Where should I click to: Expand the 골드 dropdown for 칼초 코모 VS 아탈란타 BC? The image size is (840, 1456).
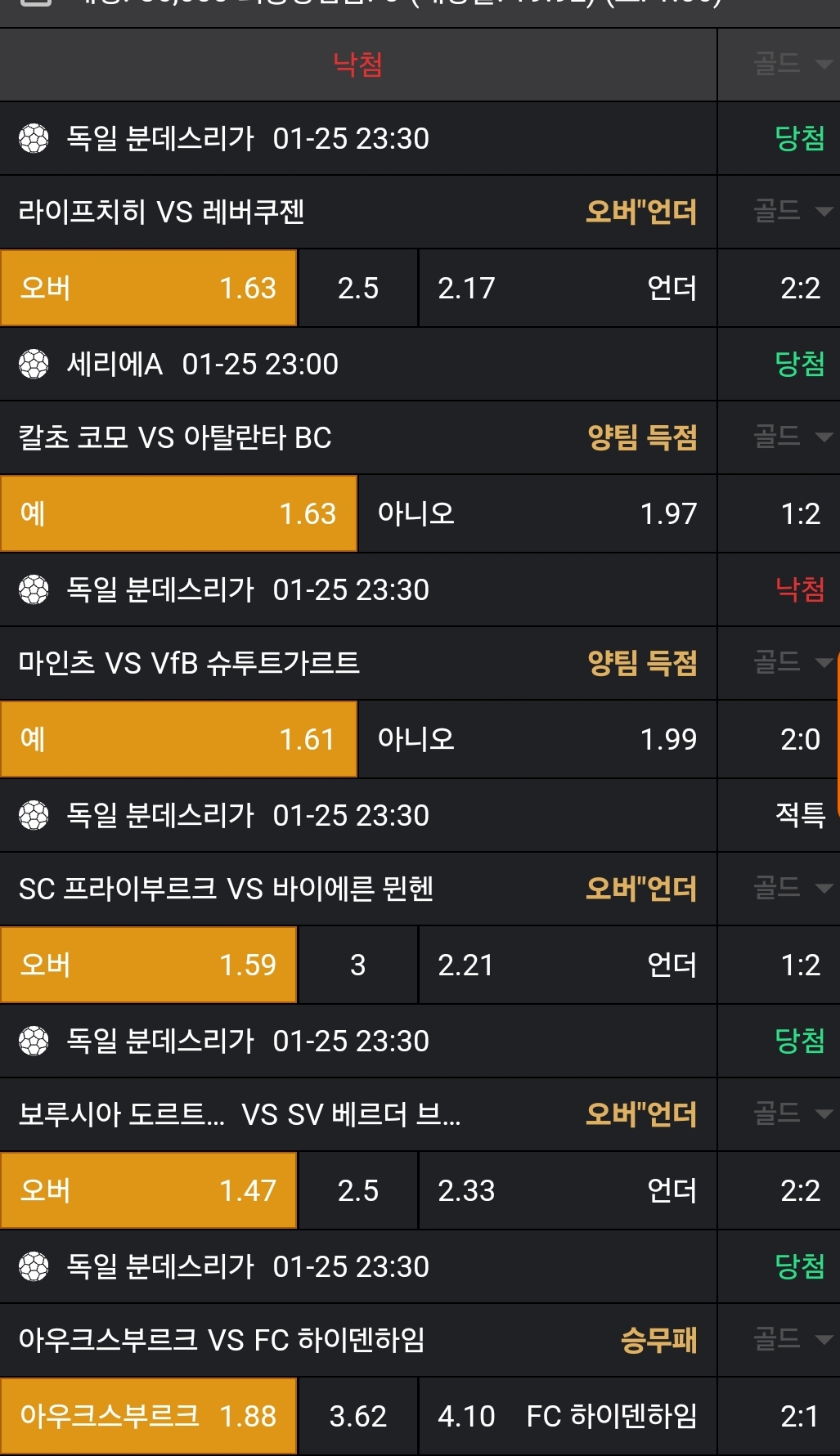(x=791, y=437)
